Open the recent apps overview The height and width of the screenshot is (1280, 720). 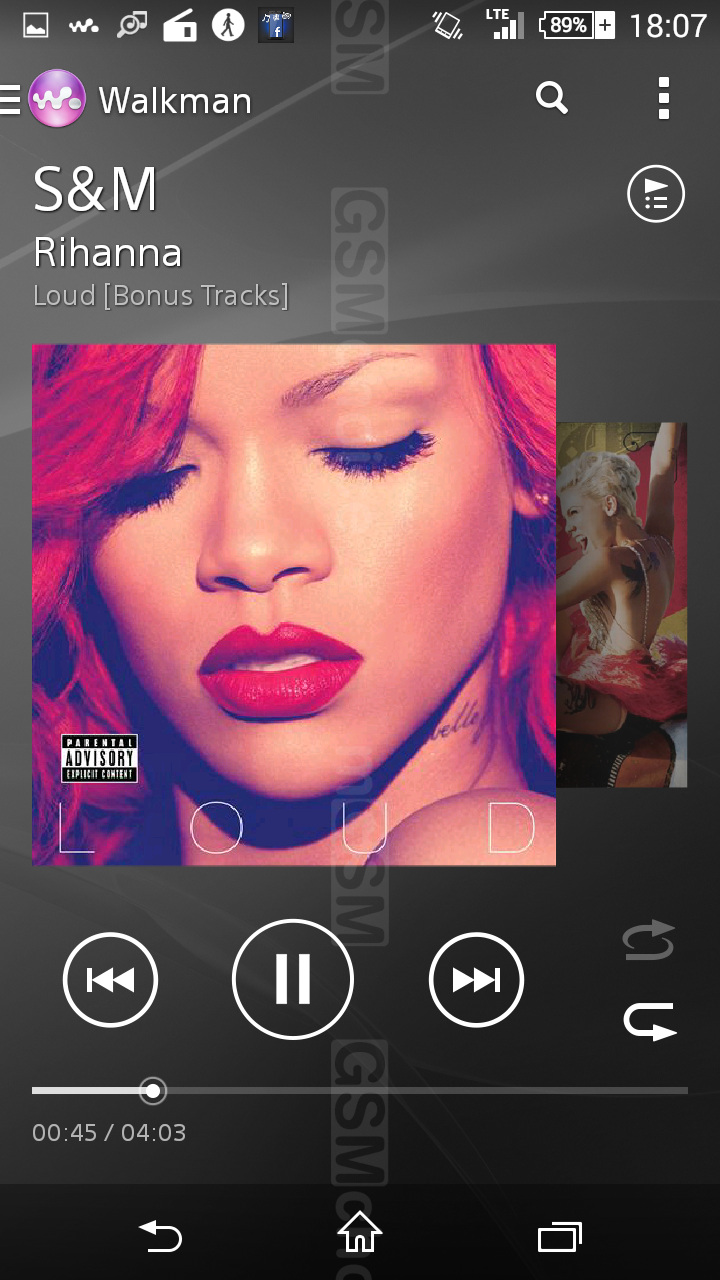tap(560, 1237)
